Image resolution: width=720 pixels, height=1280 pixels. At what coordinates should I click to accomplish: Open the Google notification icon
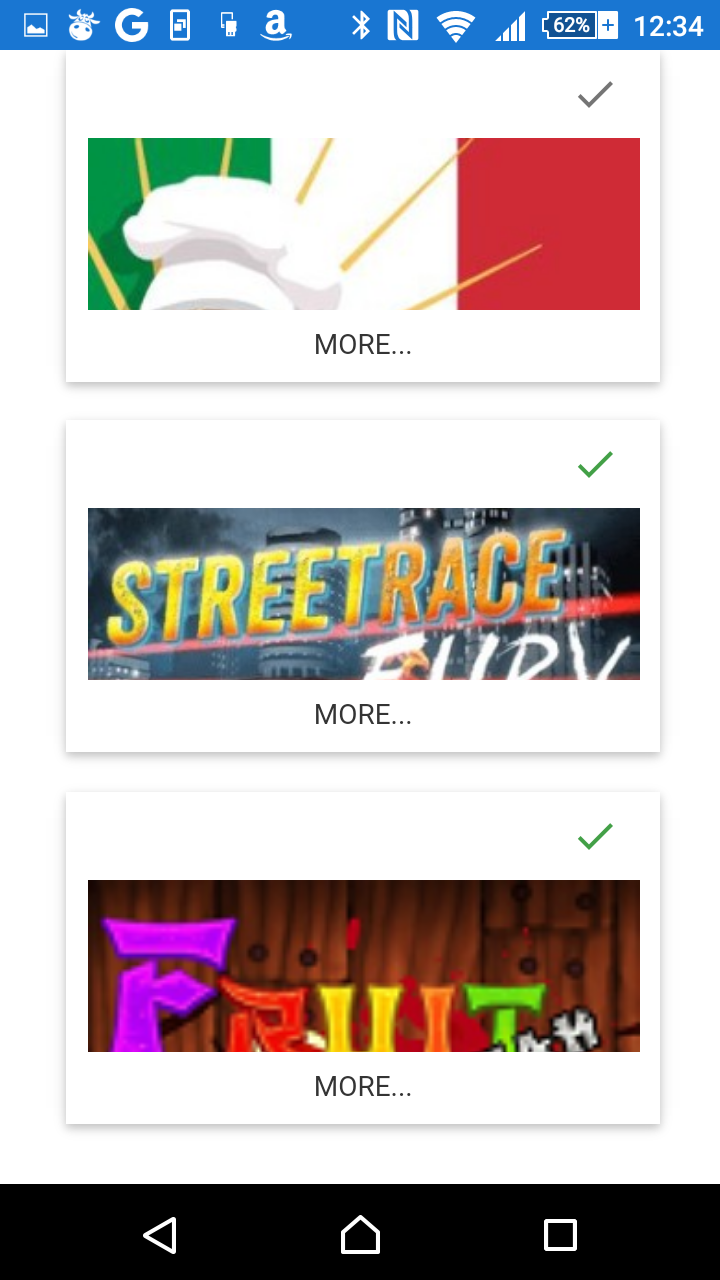click(x=128, y=24)
